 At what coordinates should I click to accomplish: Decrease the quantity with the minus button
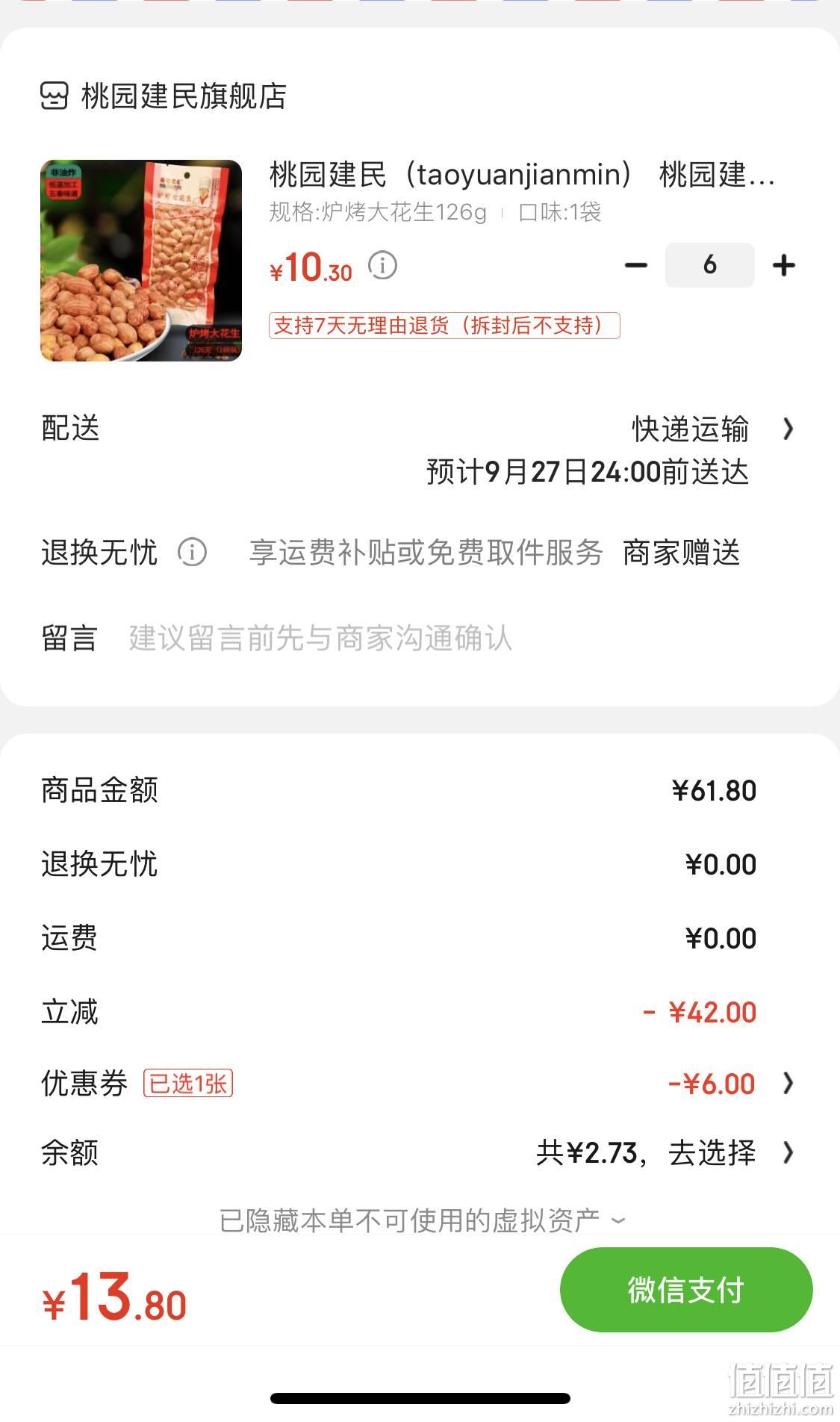(x=635, y=265)
